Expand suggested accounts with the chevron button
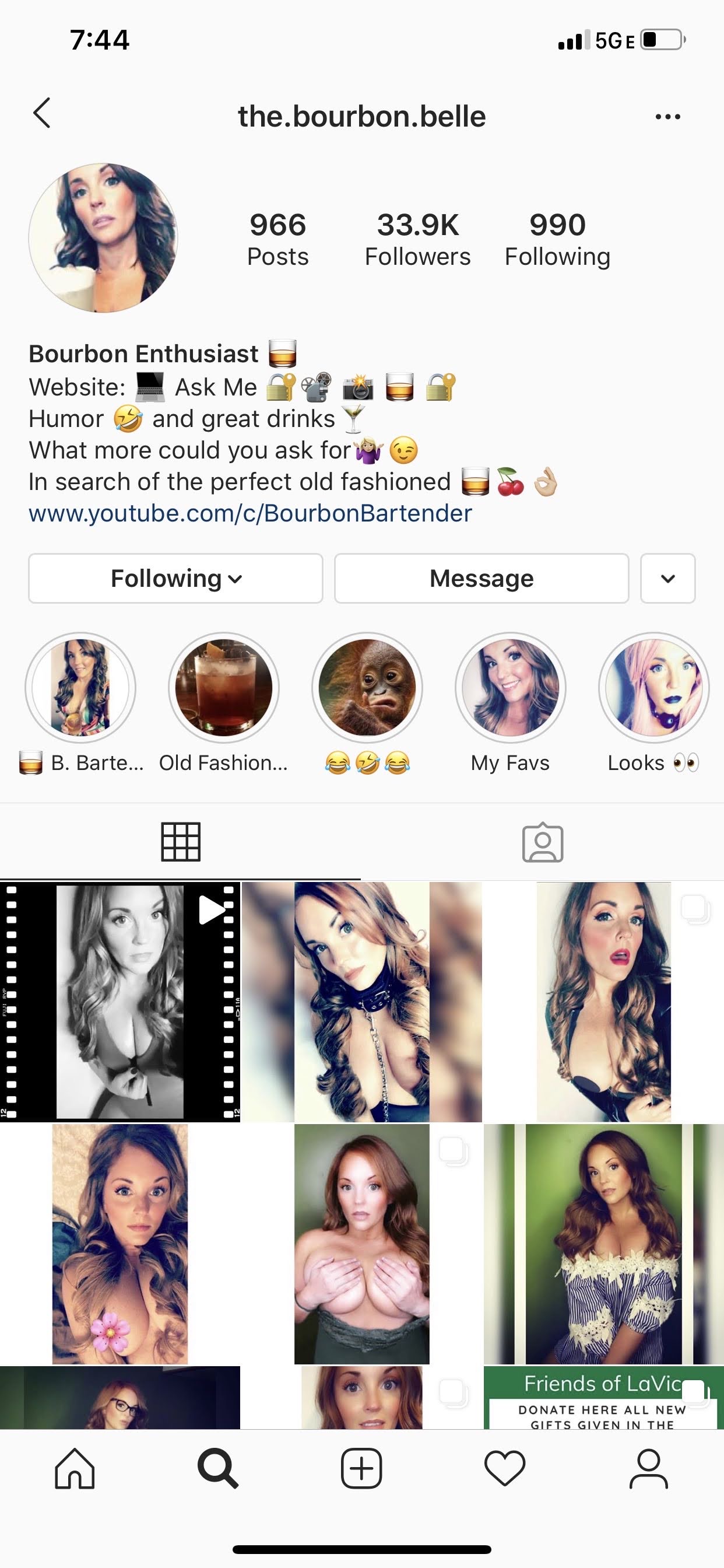724x1568 pixels. coord(667,578)
